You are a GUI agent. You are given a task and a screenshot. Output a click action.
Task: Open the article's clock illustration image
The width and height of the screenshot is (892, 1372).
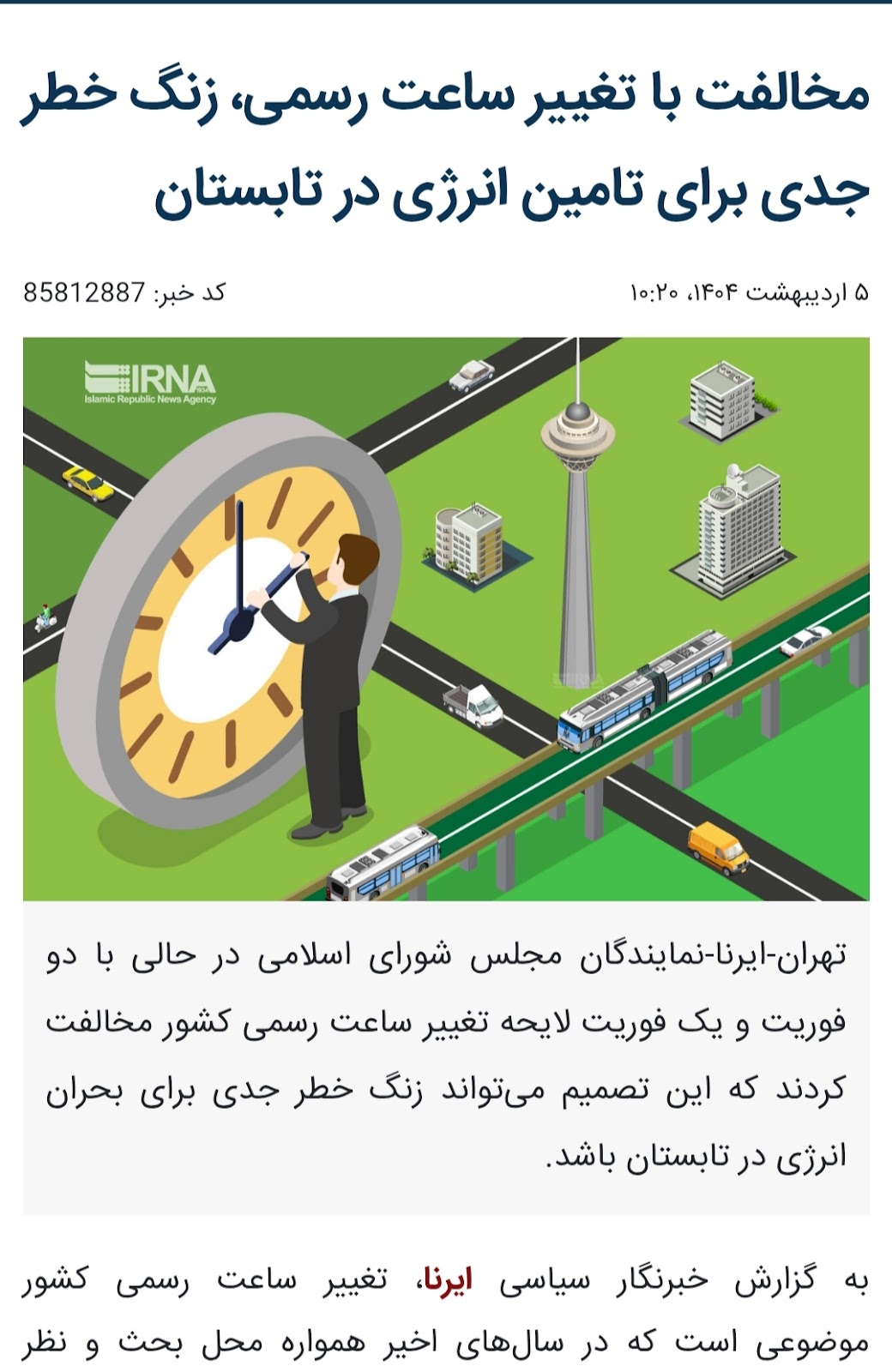tap(446, 619)
